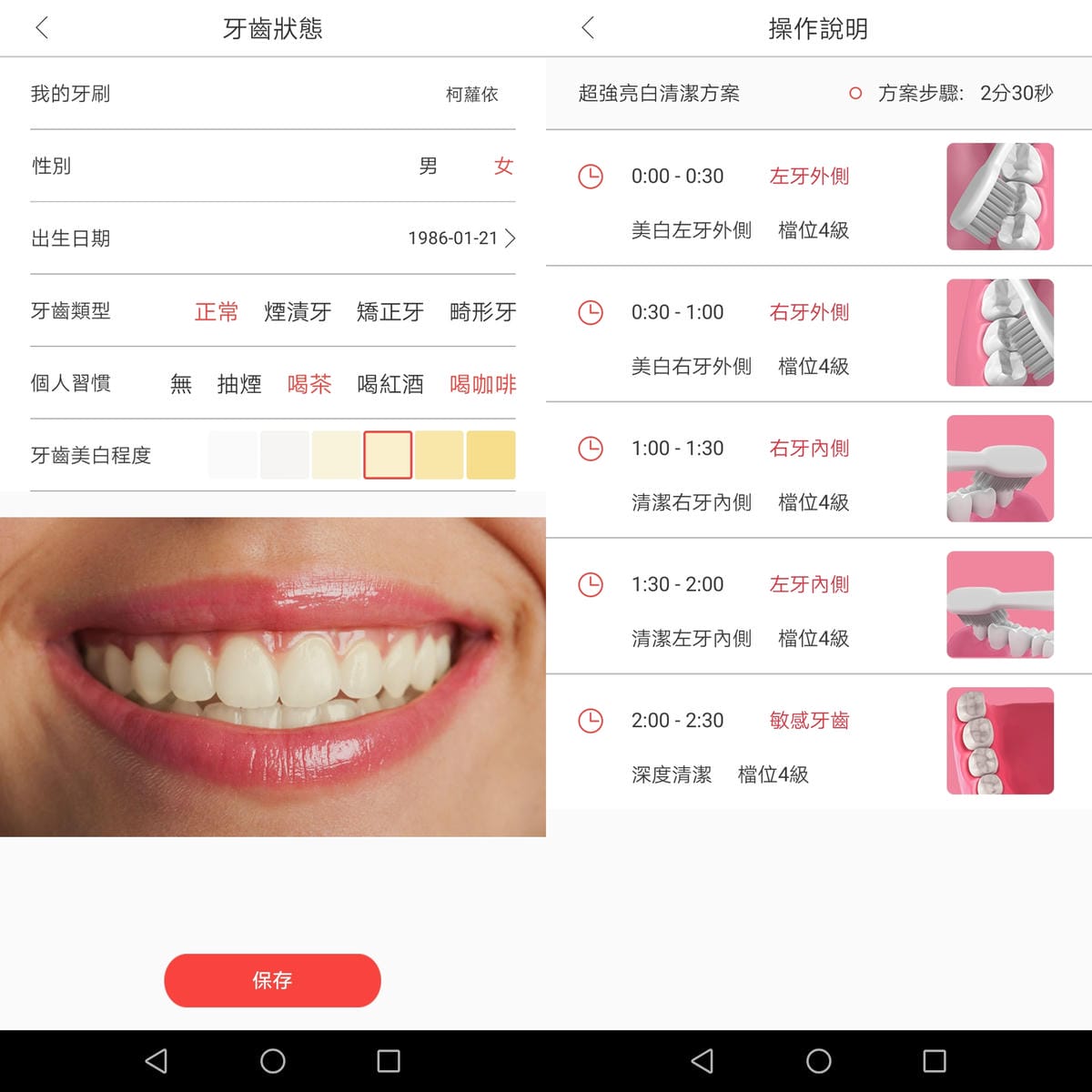Select 無 for personal habits
This screenshot has width=1092, height=1092.
pos(181,384)
